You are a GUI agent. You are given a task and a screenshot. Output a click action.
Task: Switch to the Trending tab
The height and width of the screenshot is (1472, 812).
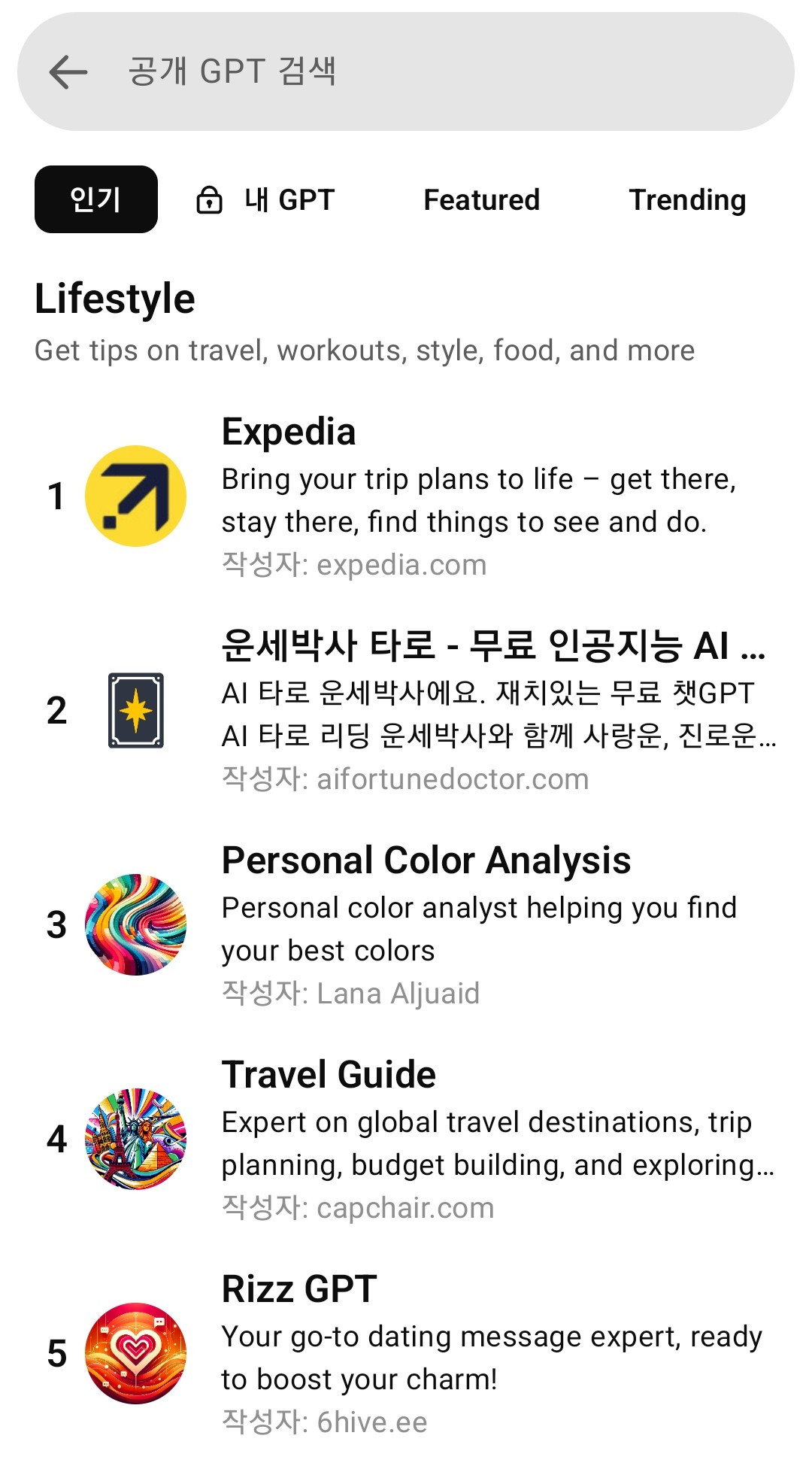point(688,199)
